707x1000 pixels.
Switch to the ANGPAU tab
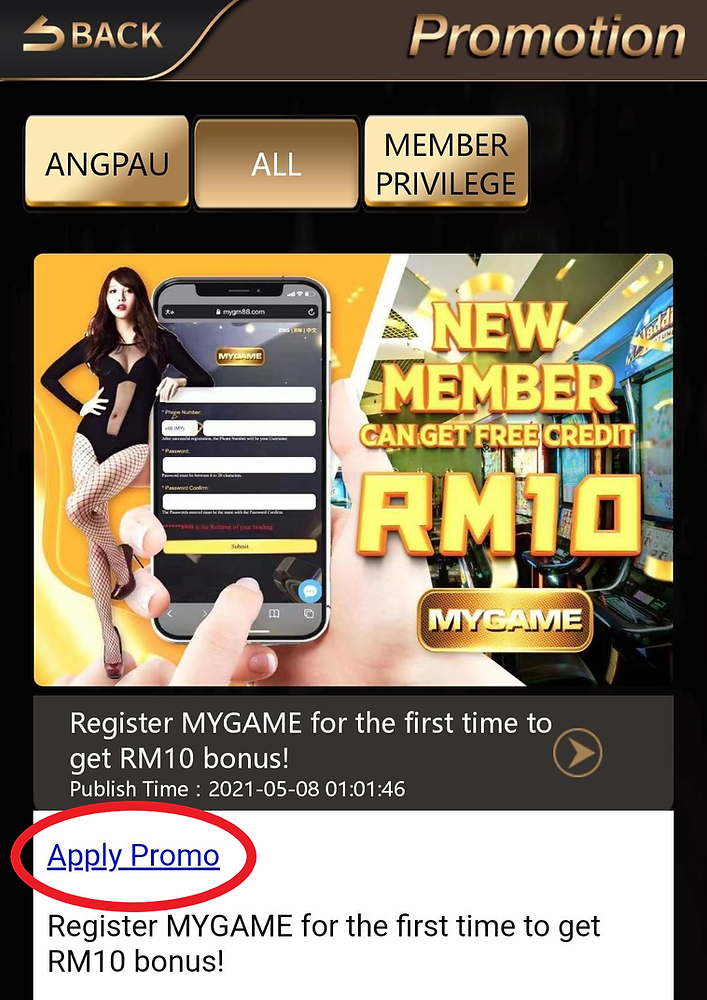click(106, 164)
